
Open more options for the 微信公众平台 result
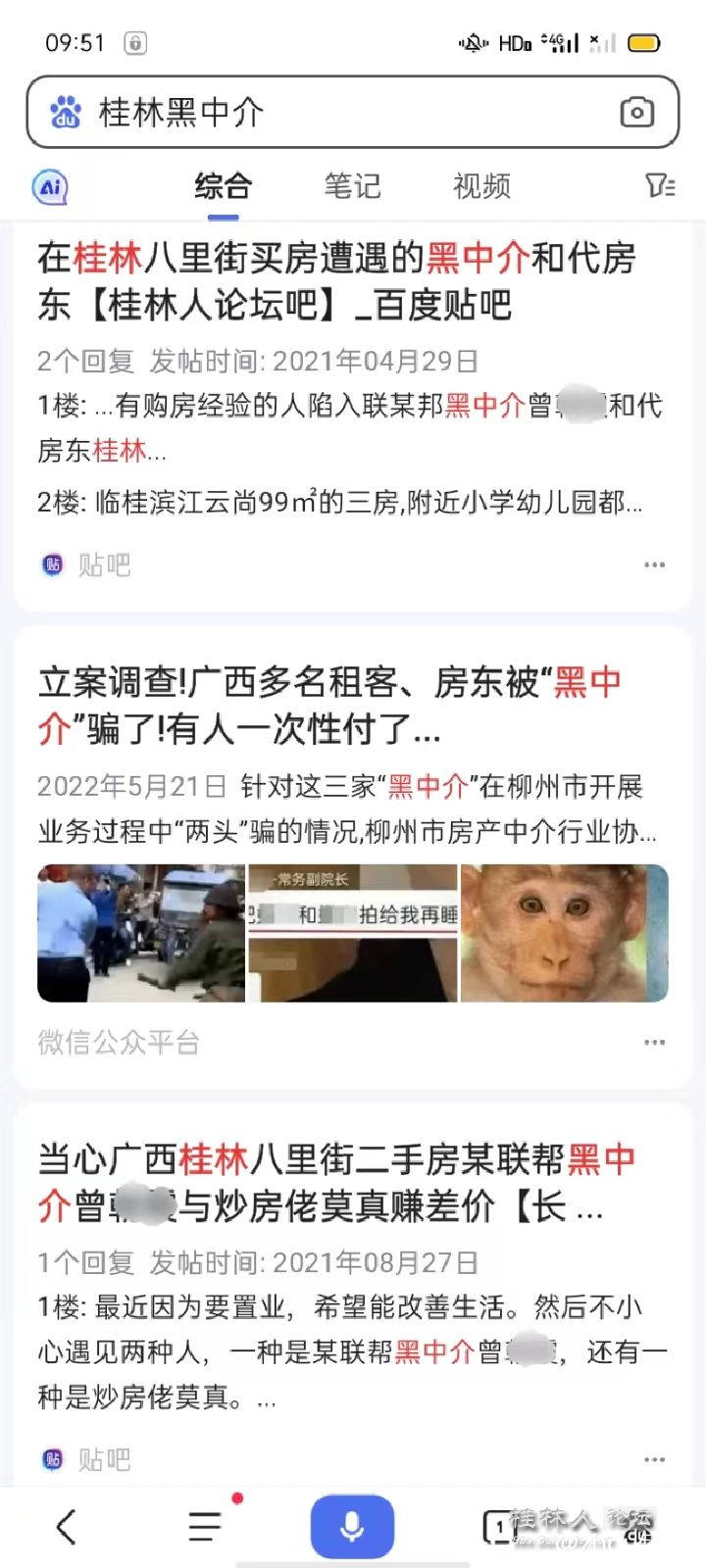[x=654, y=1042]
